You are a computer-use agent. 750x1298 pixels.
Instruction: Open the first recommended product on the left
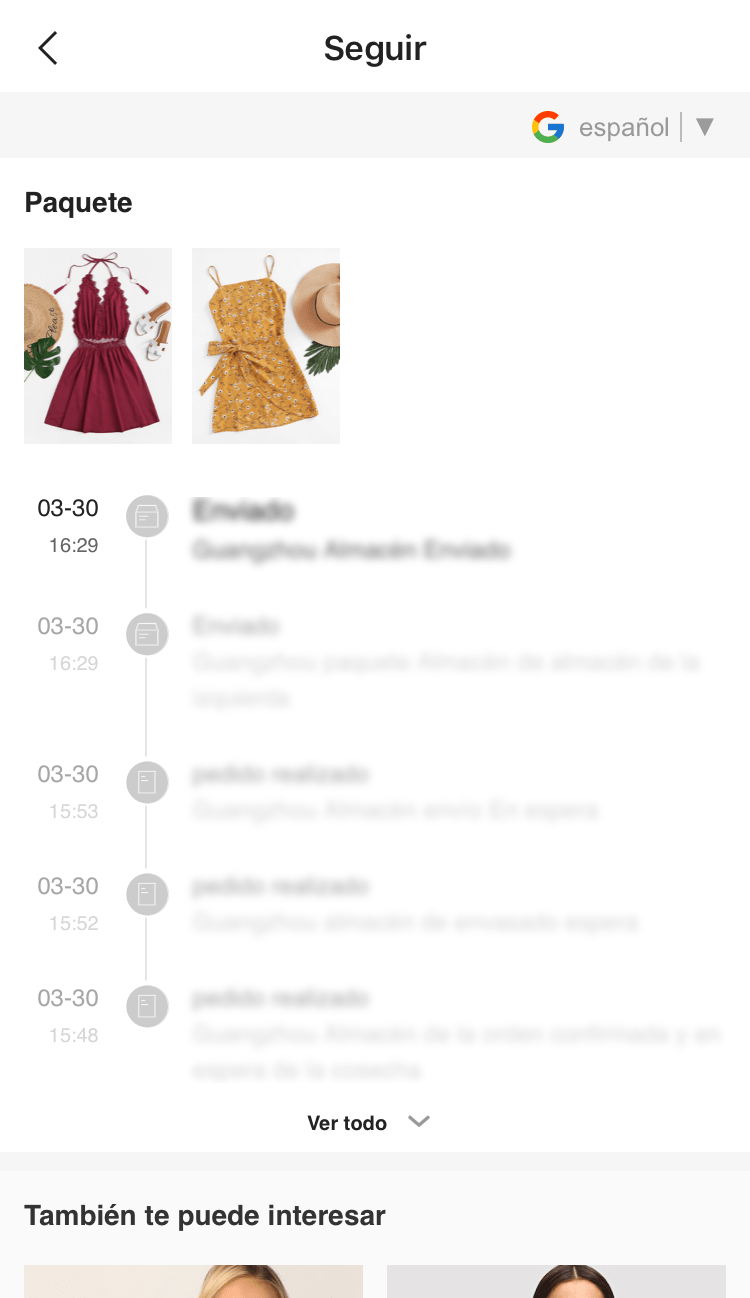click(193, 1281)
